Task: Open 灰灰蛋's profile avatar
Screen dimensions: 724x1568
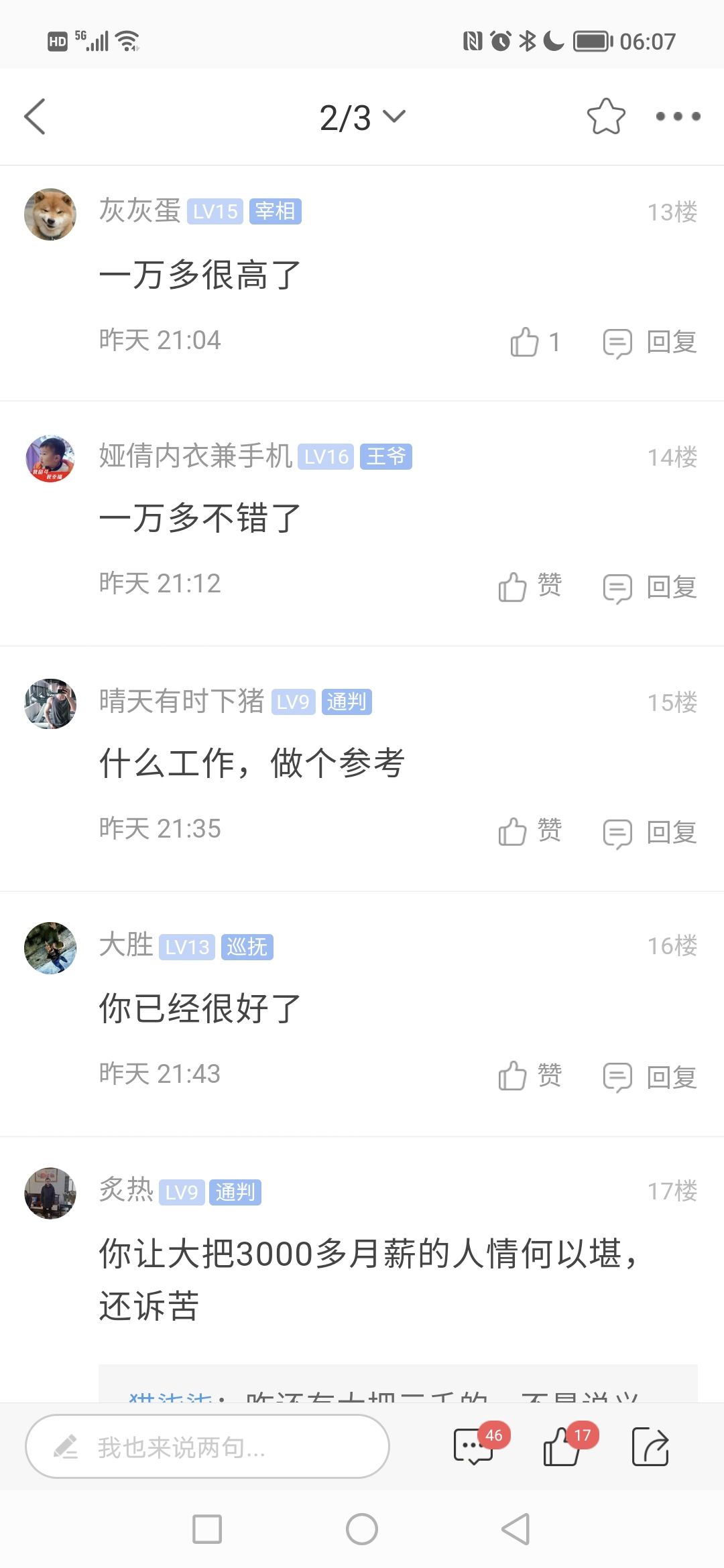Action: [x=50, y=214]
